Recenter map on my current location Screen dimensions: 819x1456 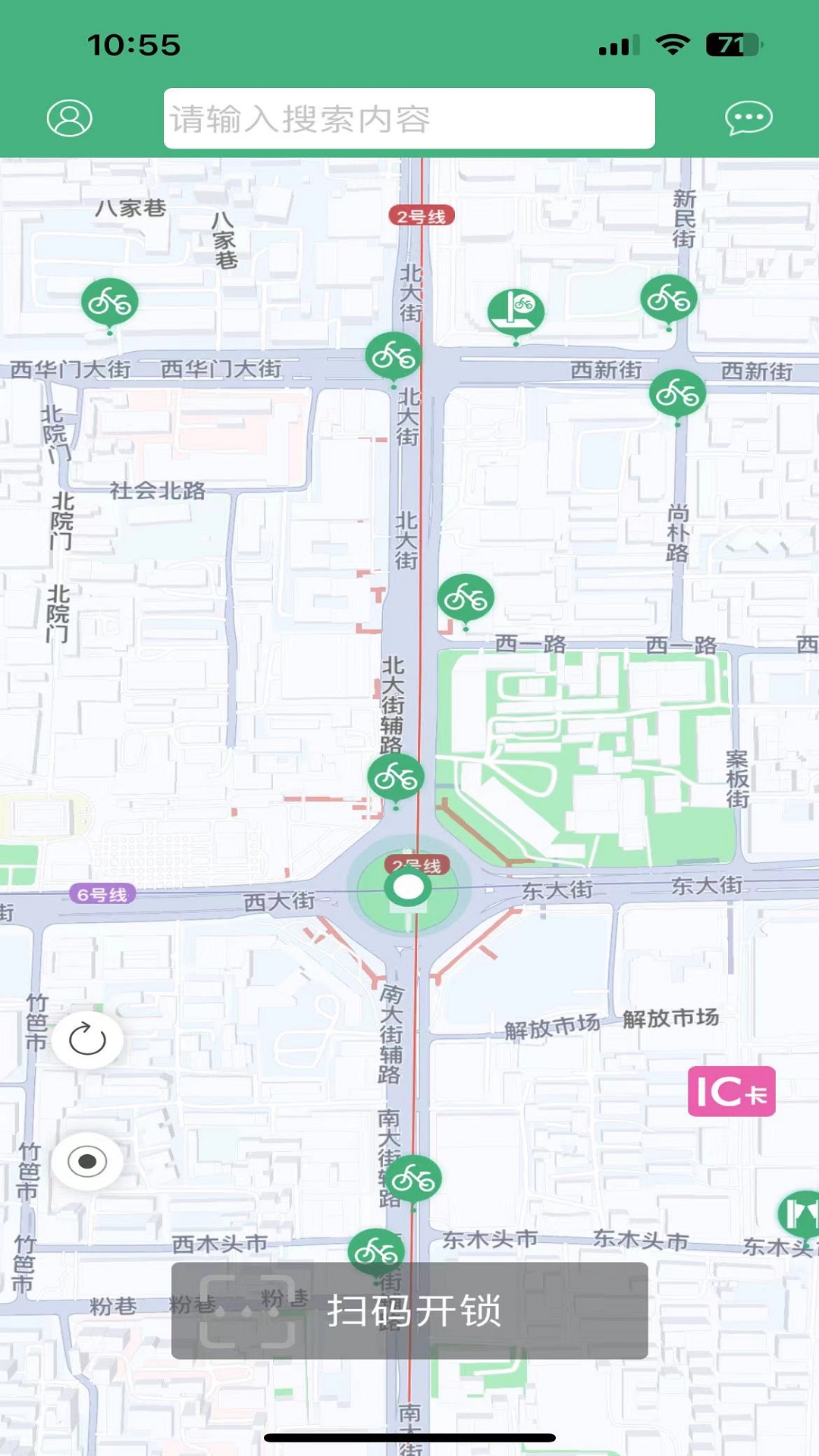[87, 1161]
